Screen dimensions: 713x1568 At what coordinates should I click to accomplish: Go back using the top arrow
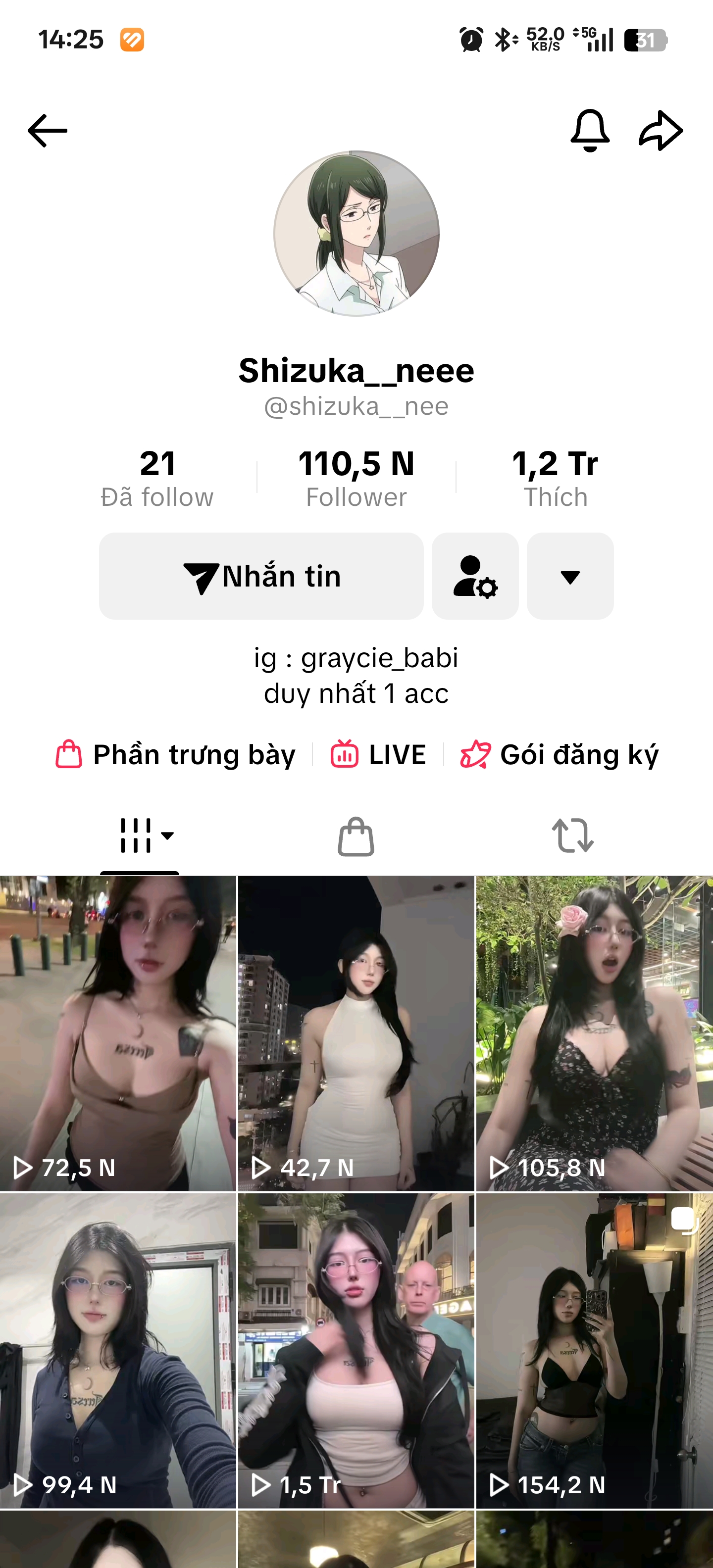48,130
